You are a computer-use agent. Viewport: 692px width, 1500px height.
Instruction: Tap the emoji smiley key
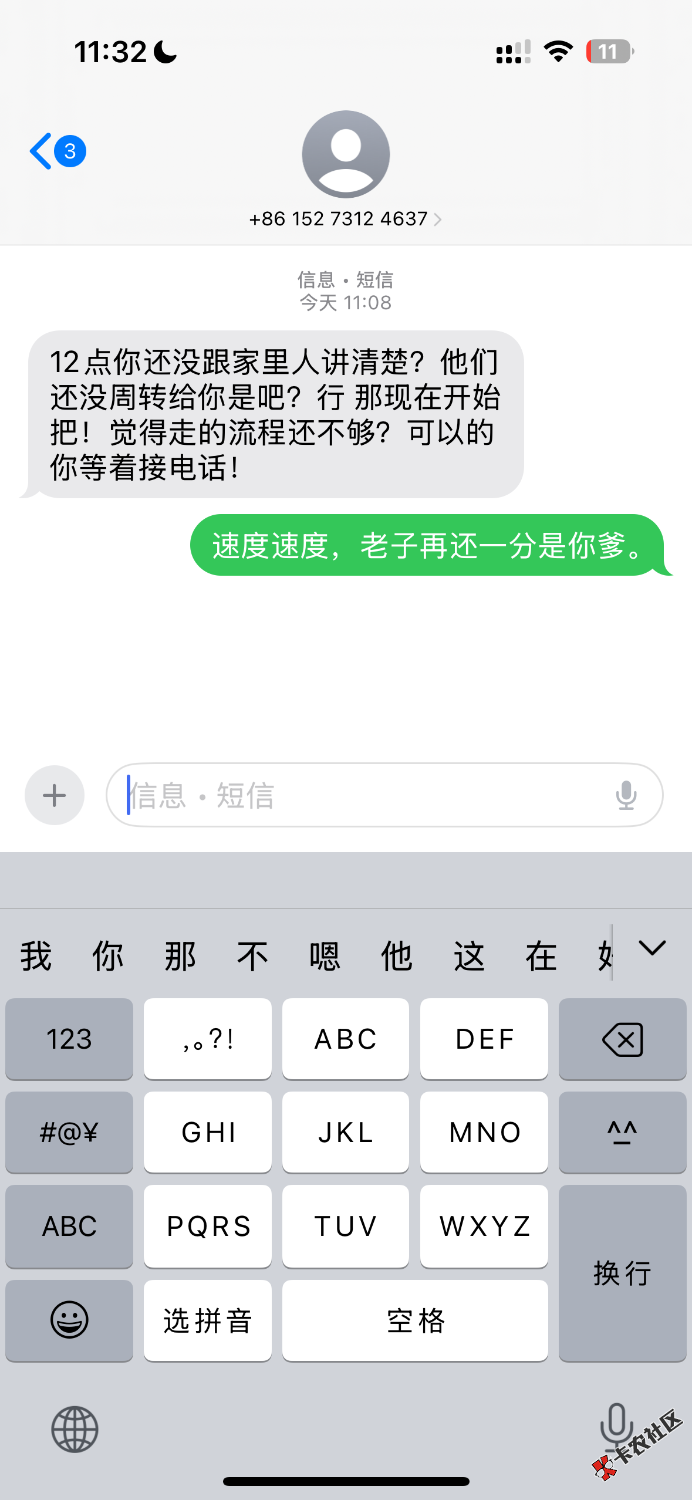[x=69, y=1321]
